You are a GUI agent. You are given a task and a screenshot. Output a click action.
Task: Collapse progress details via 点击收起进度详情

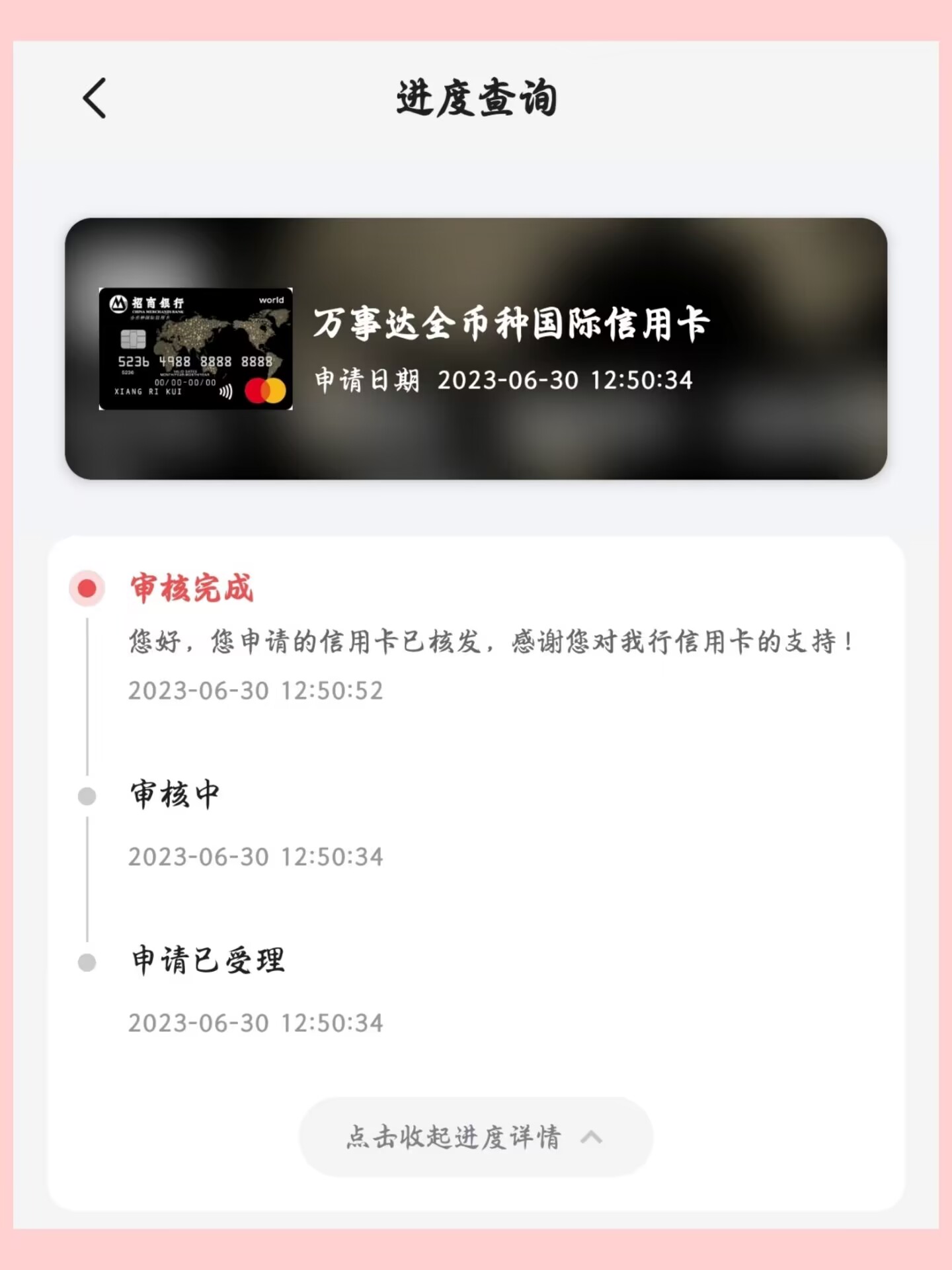(475, 1137)
